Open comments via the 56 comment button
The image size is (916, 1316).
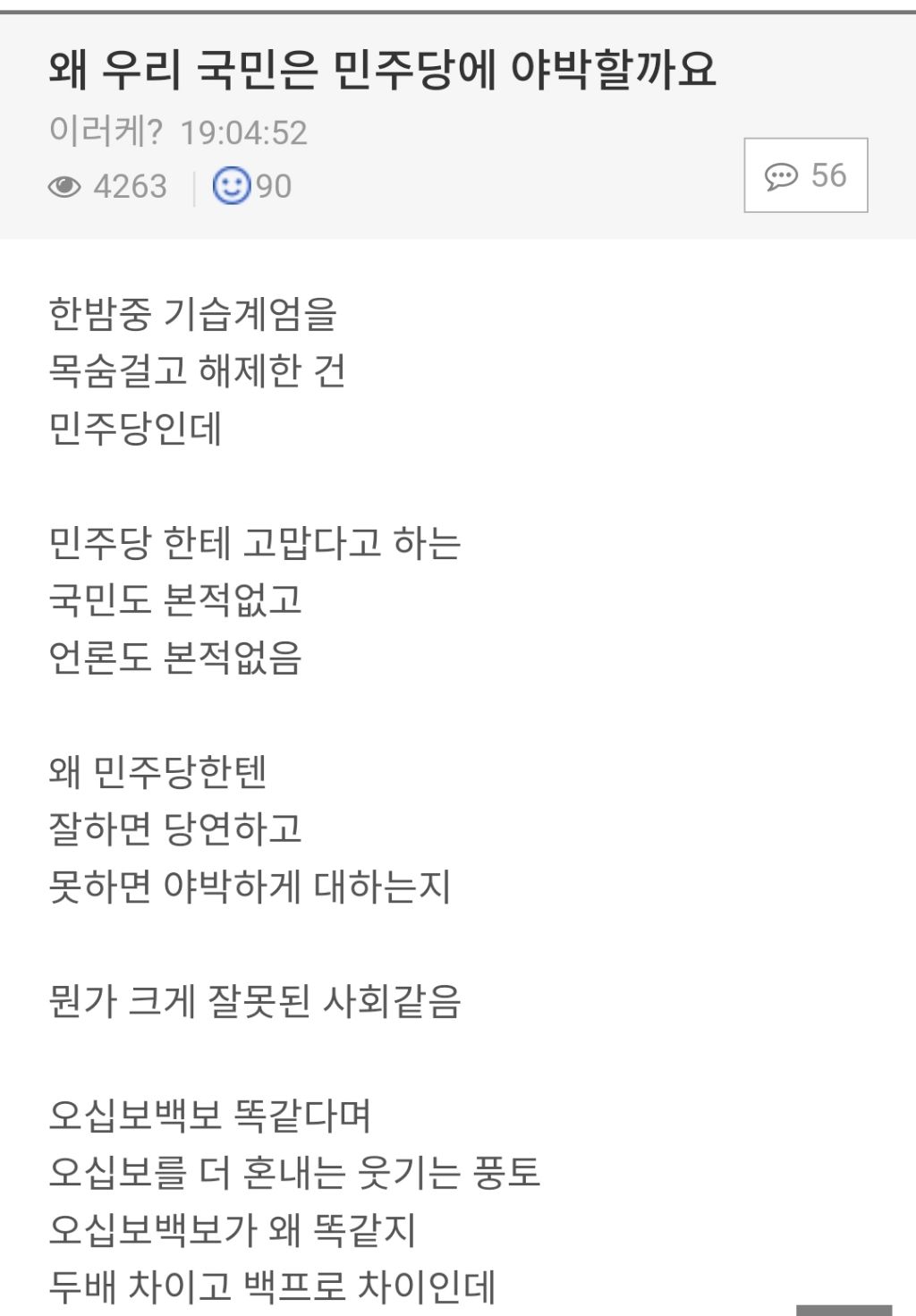click(803, 177)
